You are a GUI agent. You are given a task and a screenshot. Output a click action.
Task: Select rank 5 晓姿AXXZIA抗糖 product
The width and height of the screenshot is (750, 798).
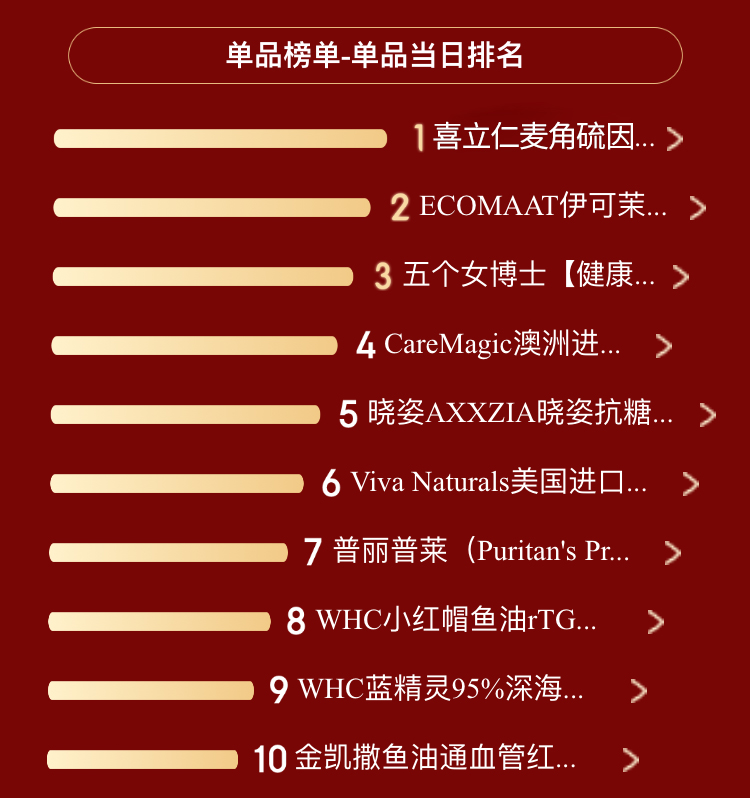tap(520, 414)
